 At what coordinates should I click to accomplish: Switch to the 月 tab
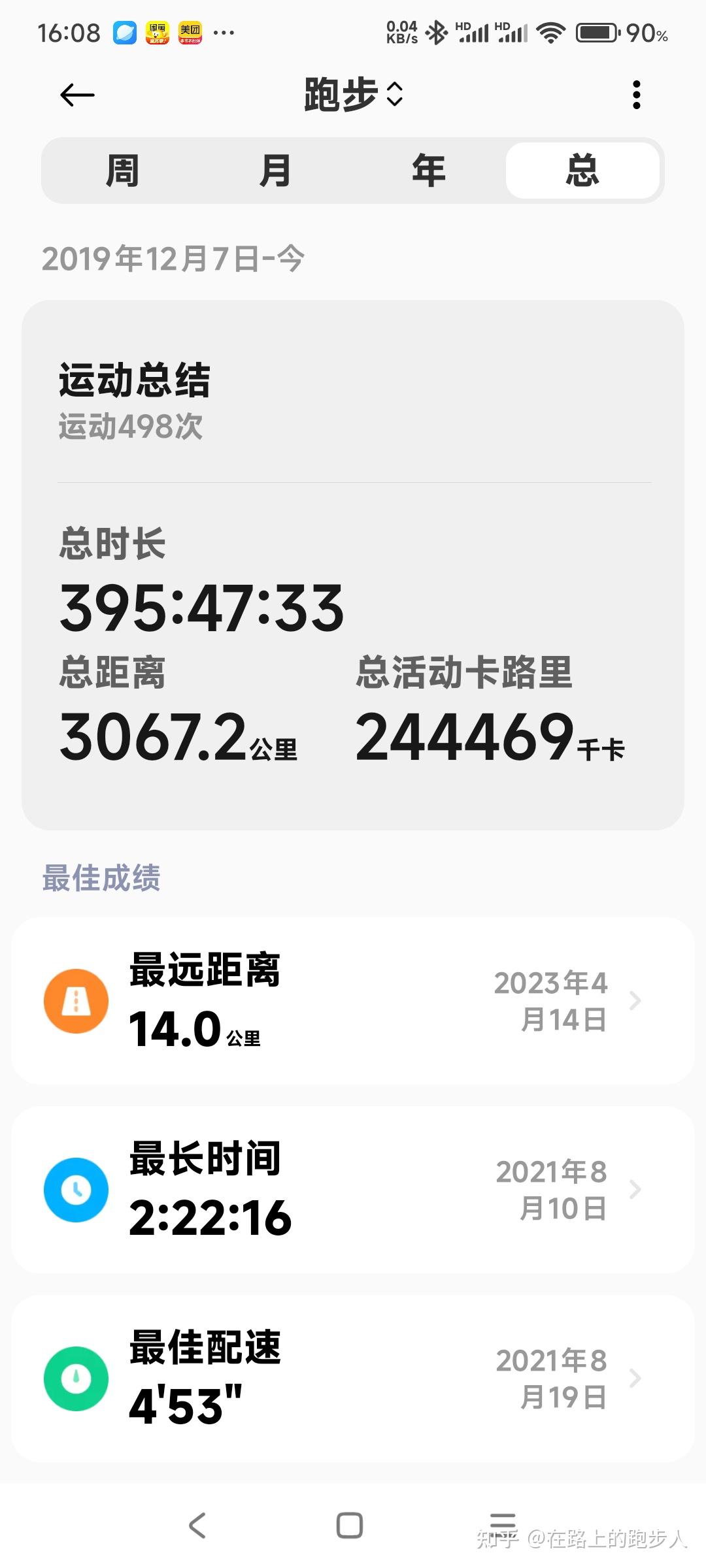click(275, 171)
